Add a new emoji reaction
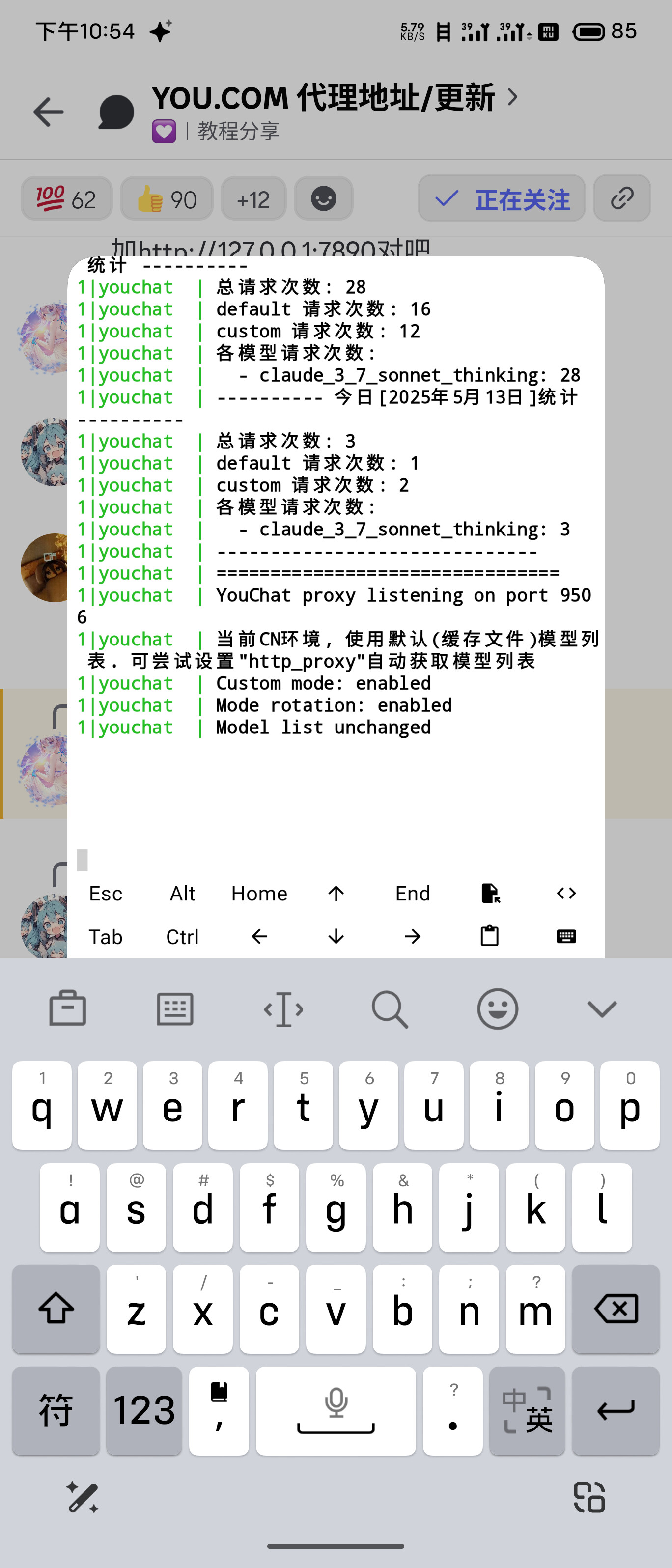 click(323, 199)
